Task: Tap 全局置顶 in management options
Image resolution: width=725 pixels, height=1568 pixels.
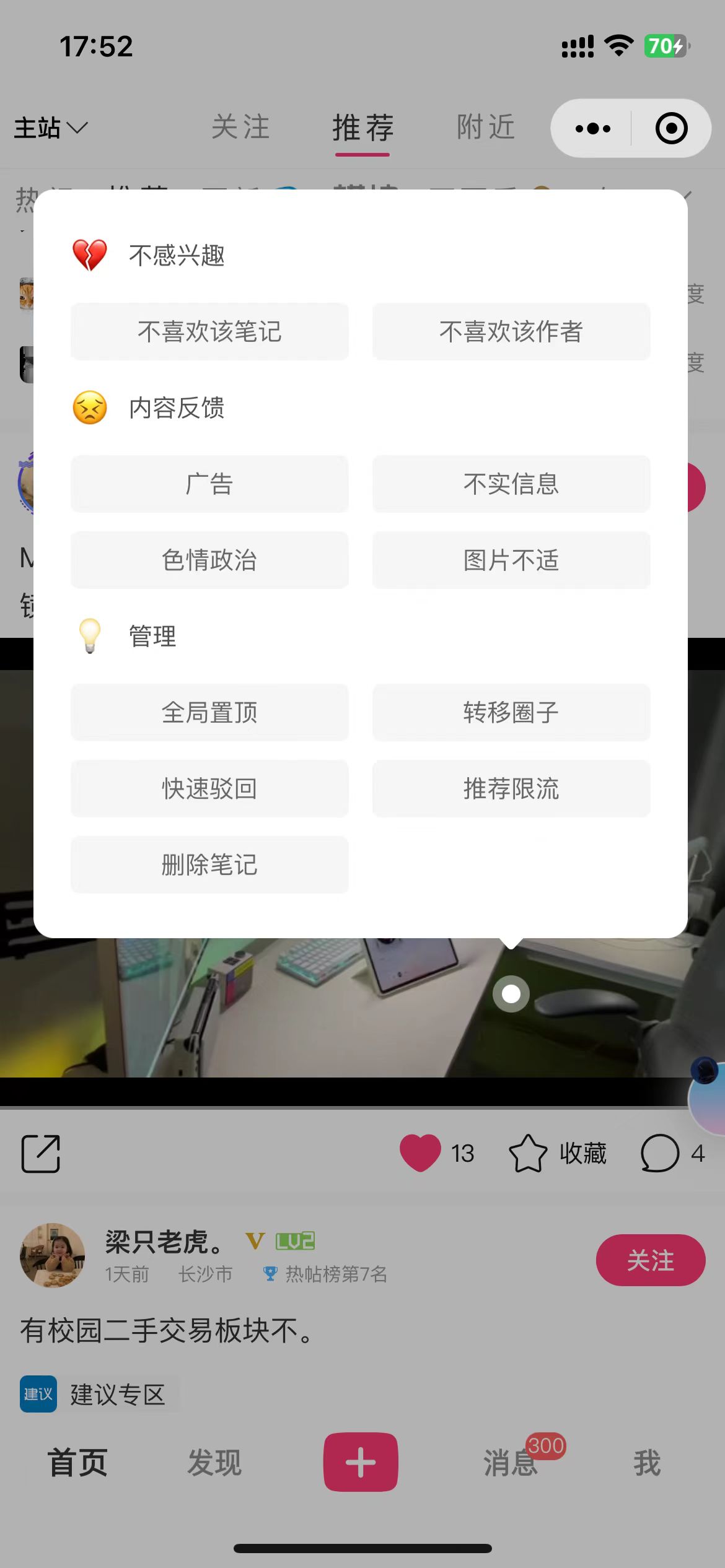Action: pos(209,712)
